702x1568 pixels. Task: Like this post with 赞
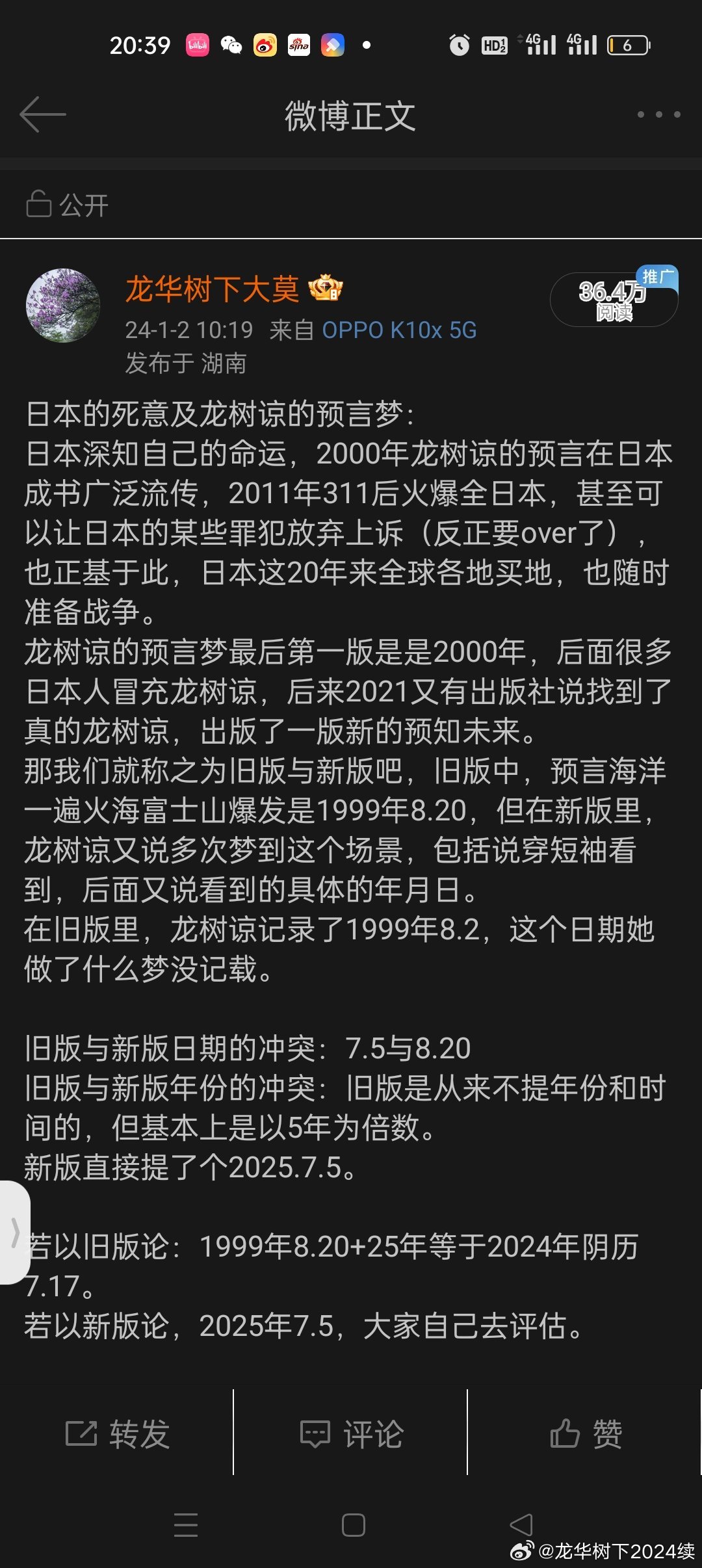click(x=586, y=1433)
